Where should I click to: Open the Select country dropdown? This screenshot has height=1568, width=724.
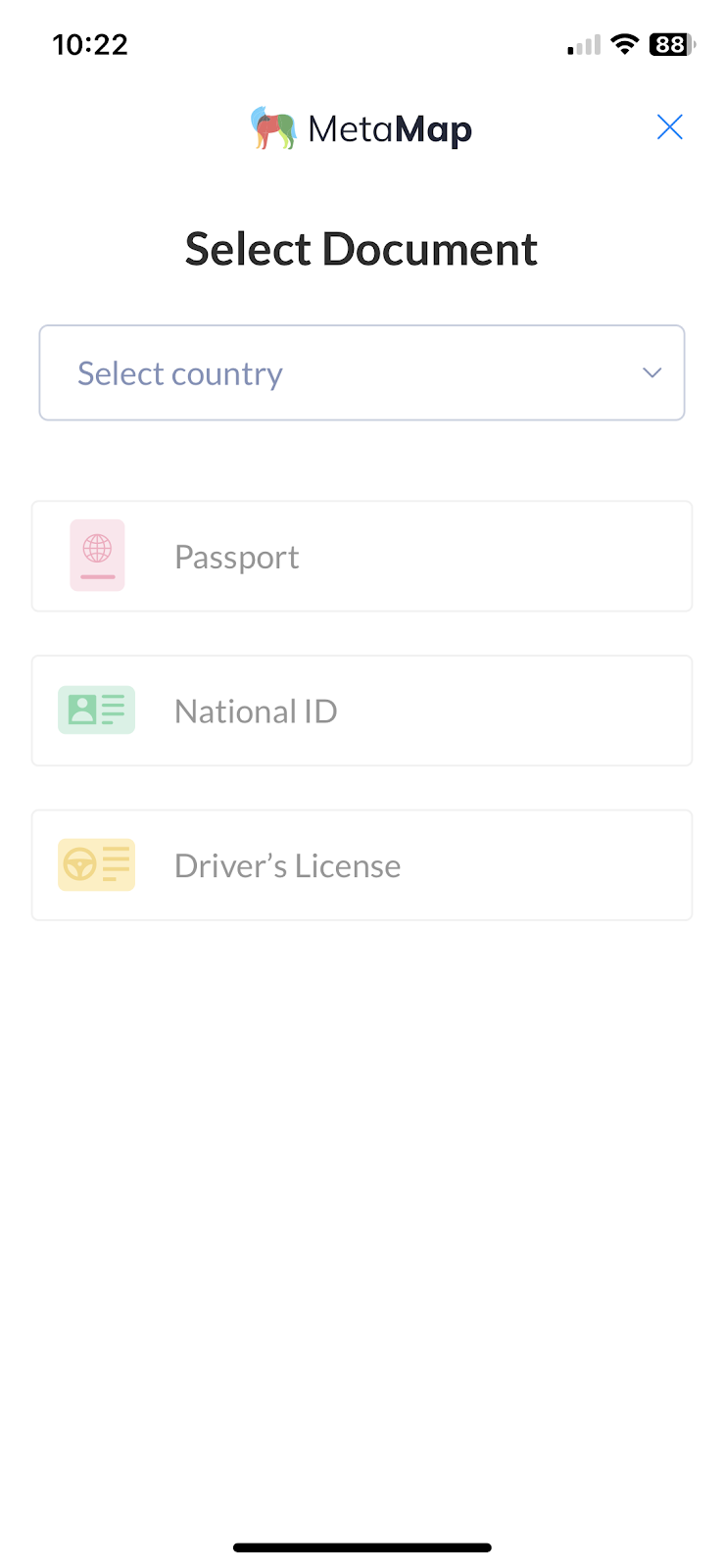coord(362,373)
